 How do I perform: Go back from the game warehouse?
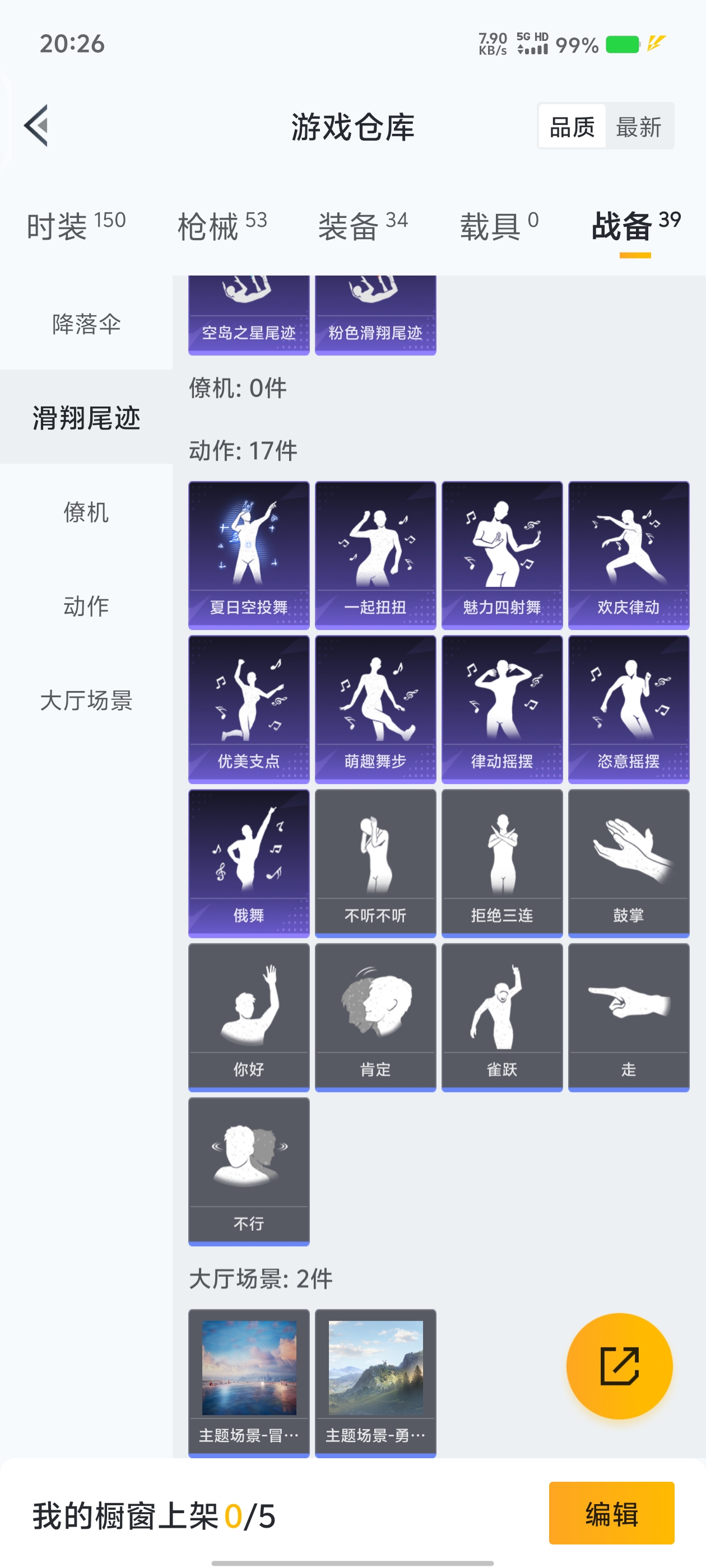[36, 126]
